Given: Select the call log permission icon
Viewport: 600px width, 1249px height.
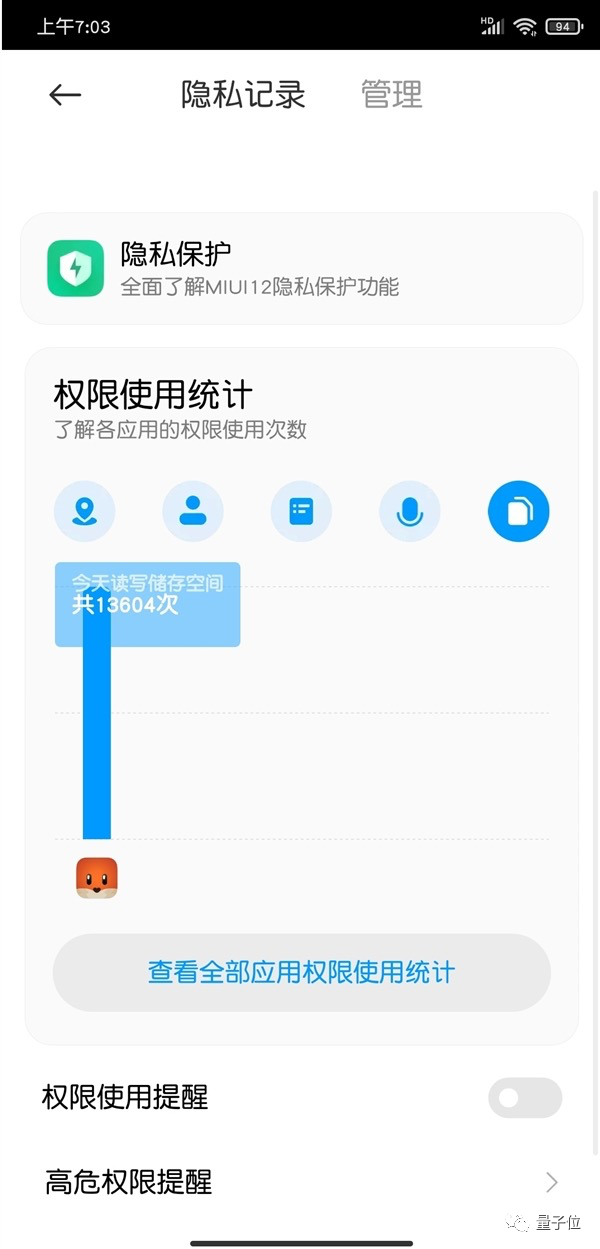Looking at the screenshot, I should (301, 512).
